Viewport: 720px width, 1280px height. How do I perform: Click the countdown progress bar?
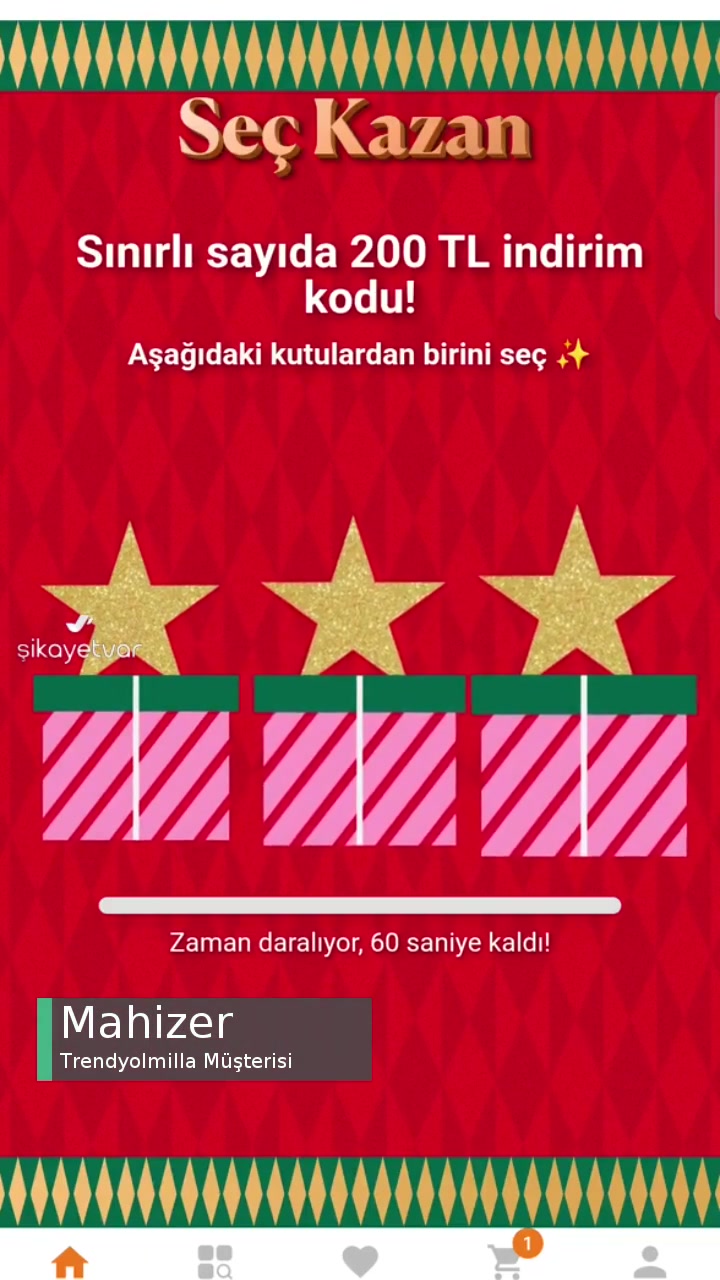[360, 905]
